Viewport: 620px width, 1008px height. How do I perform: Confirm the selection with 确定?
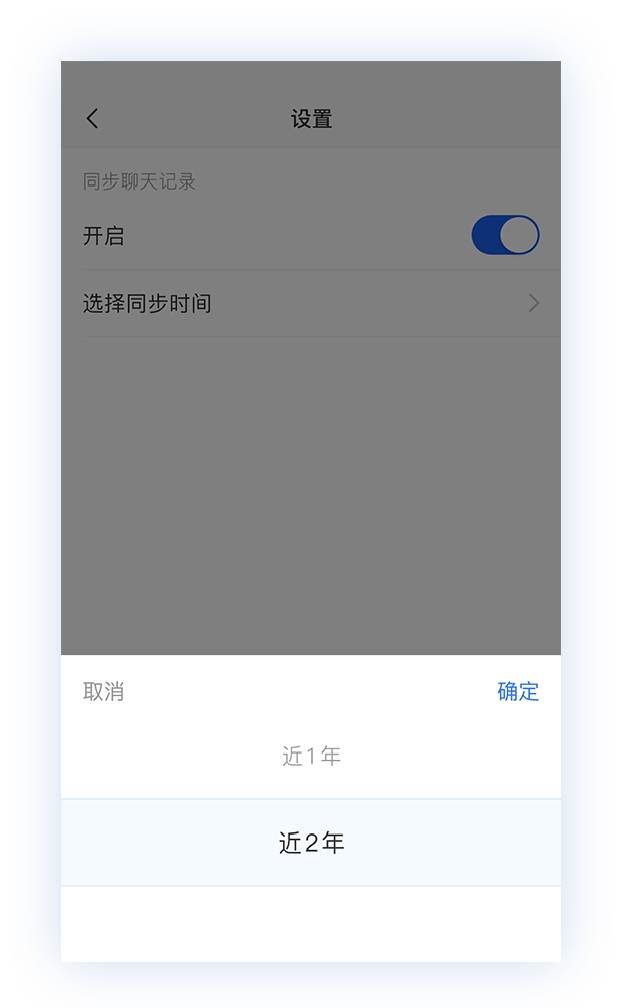pos(518,692)
